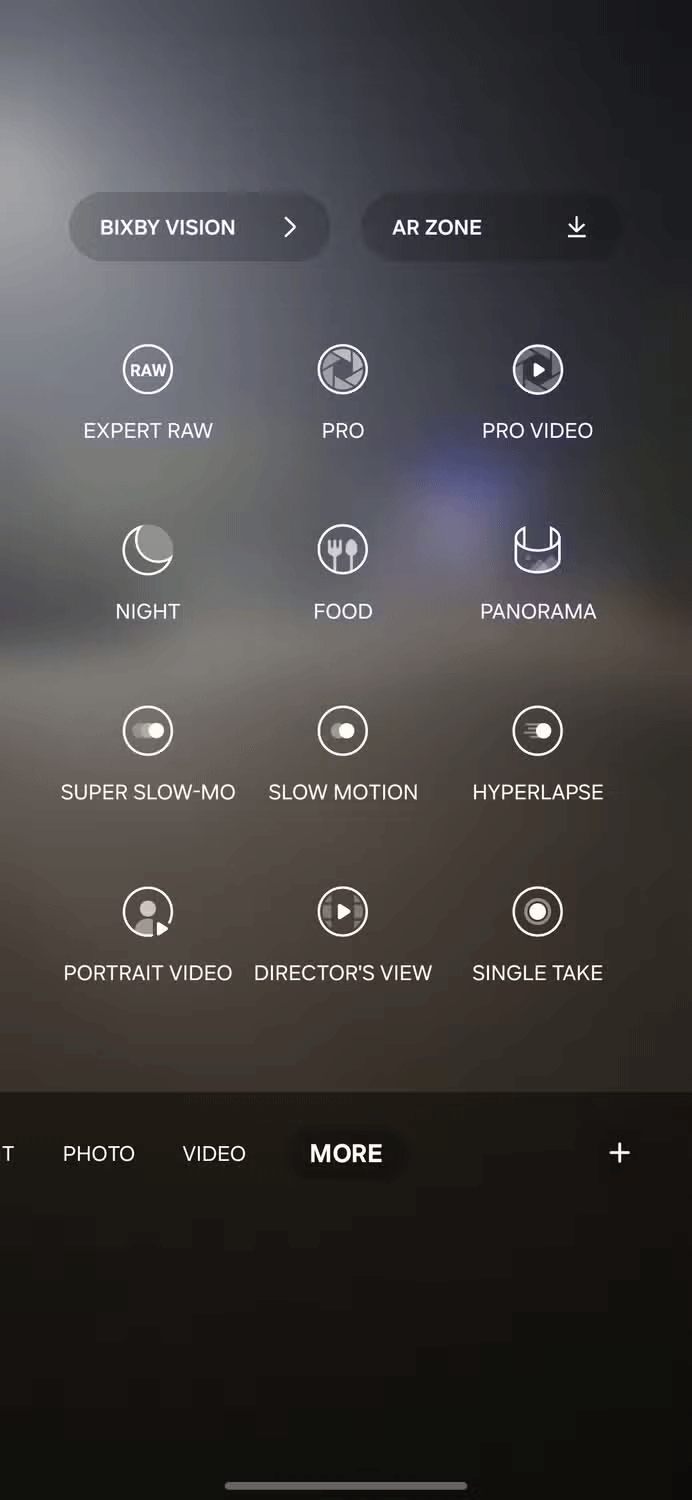Open Panorama mode
692x1500 pixels.
coord(538,551)
